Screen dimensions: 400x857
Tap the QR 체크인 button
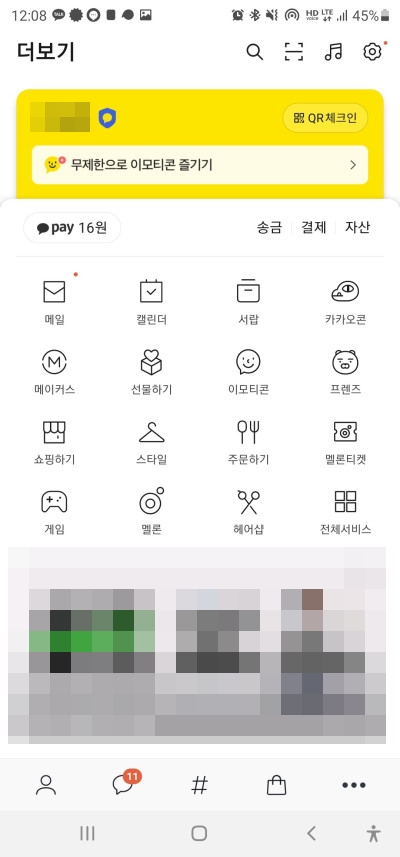tap(325, 118)
